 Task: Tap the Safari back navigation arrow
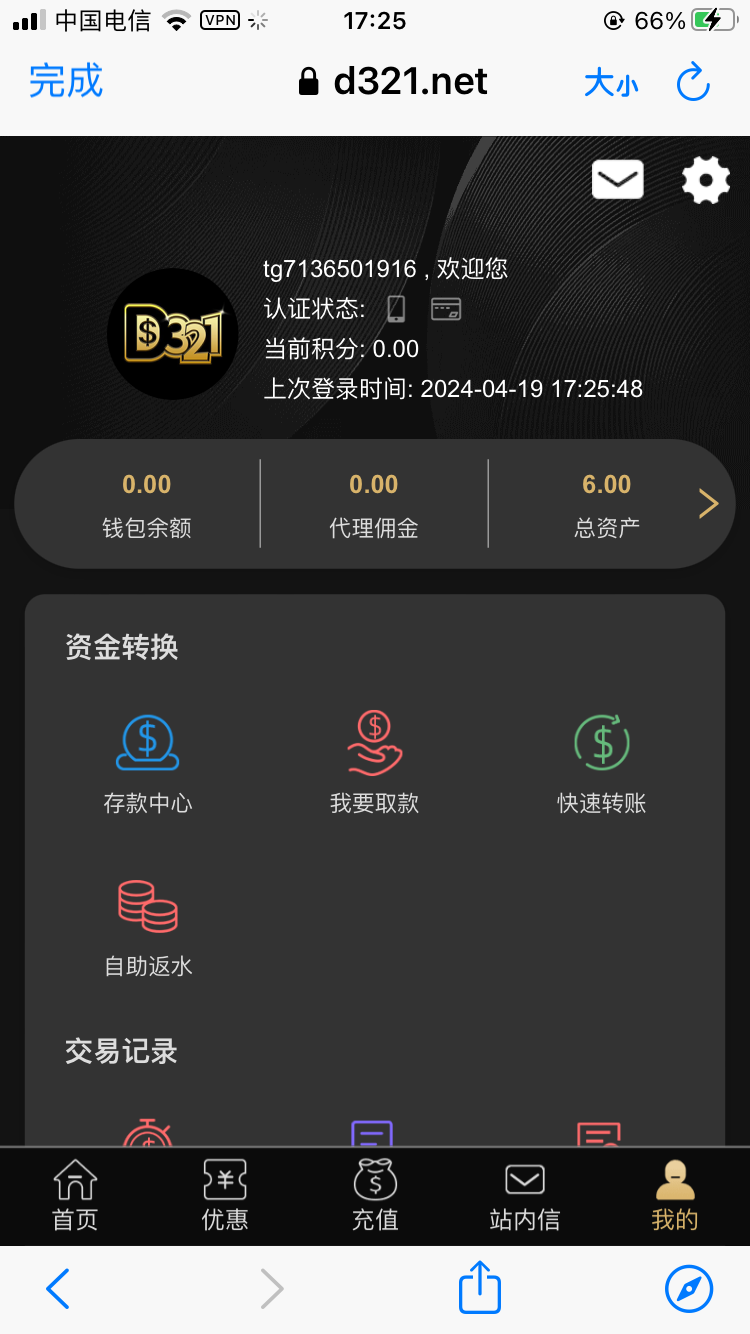(x=57, y=1289)
